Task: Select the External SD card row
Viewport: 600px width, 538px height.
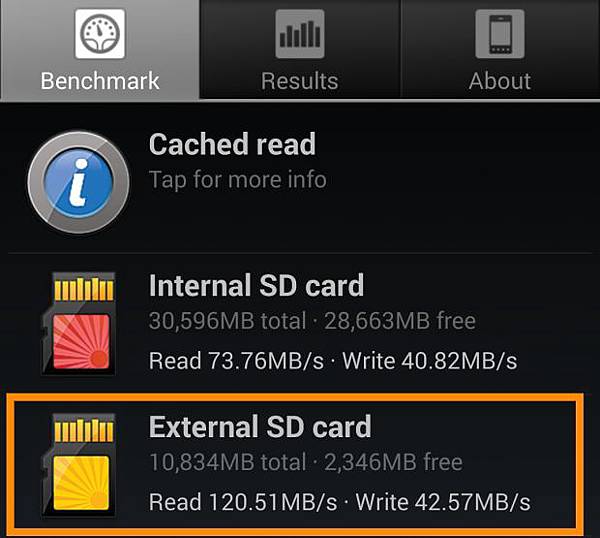Action: click(300, 463)
